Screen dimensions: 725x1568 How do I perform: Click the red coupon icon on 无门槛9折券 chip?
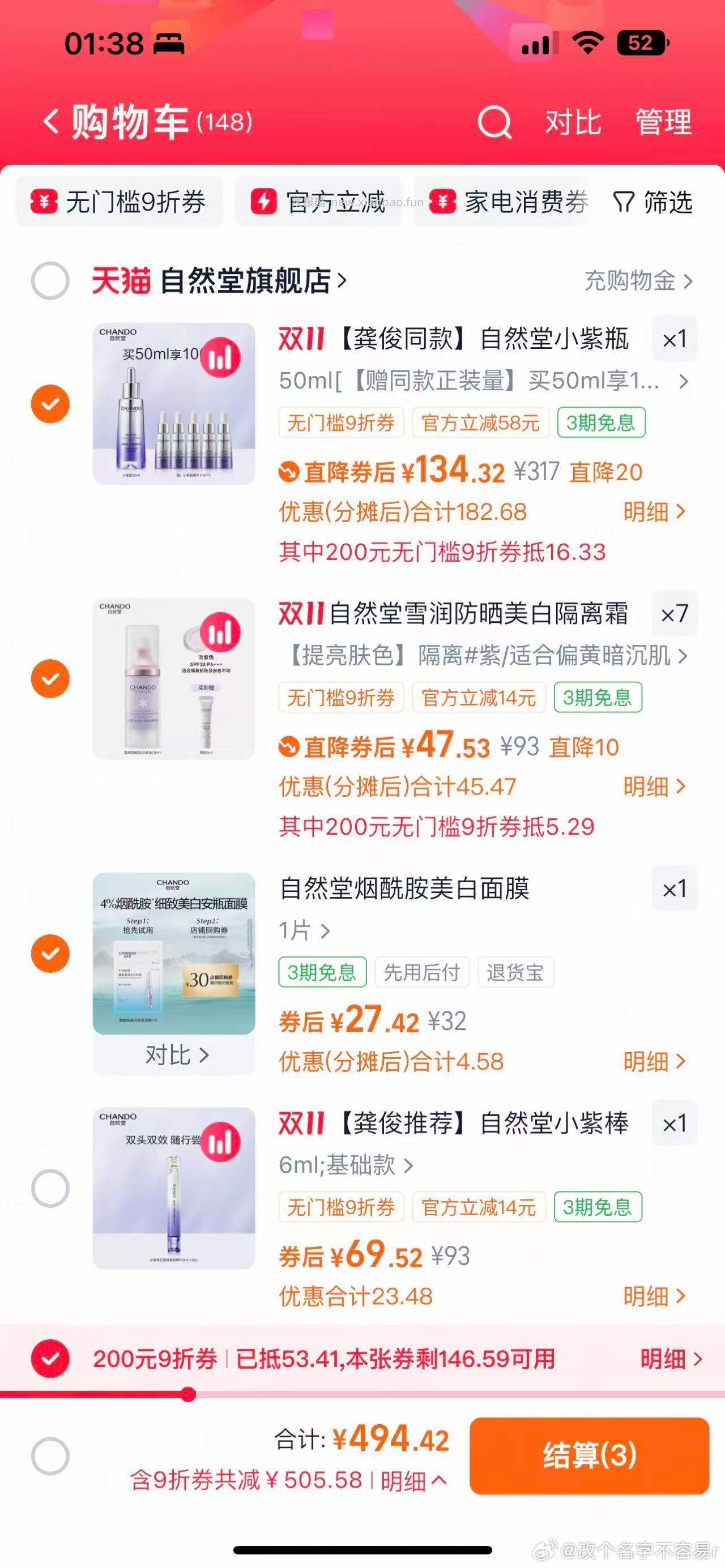pyautogui.click(x=42, y=201)
